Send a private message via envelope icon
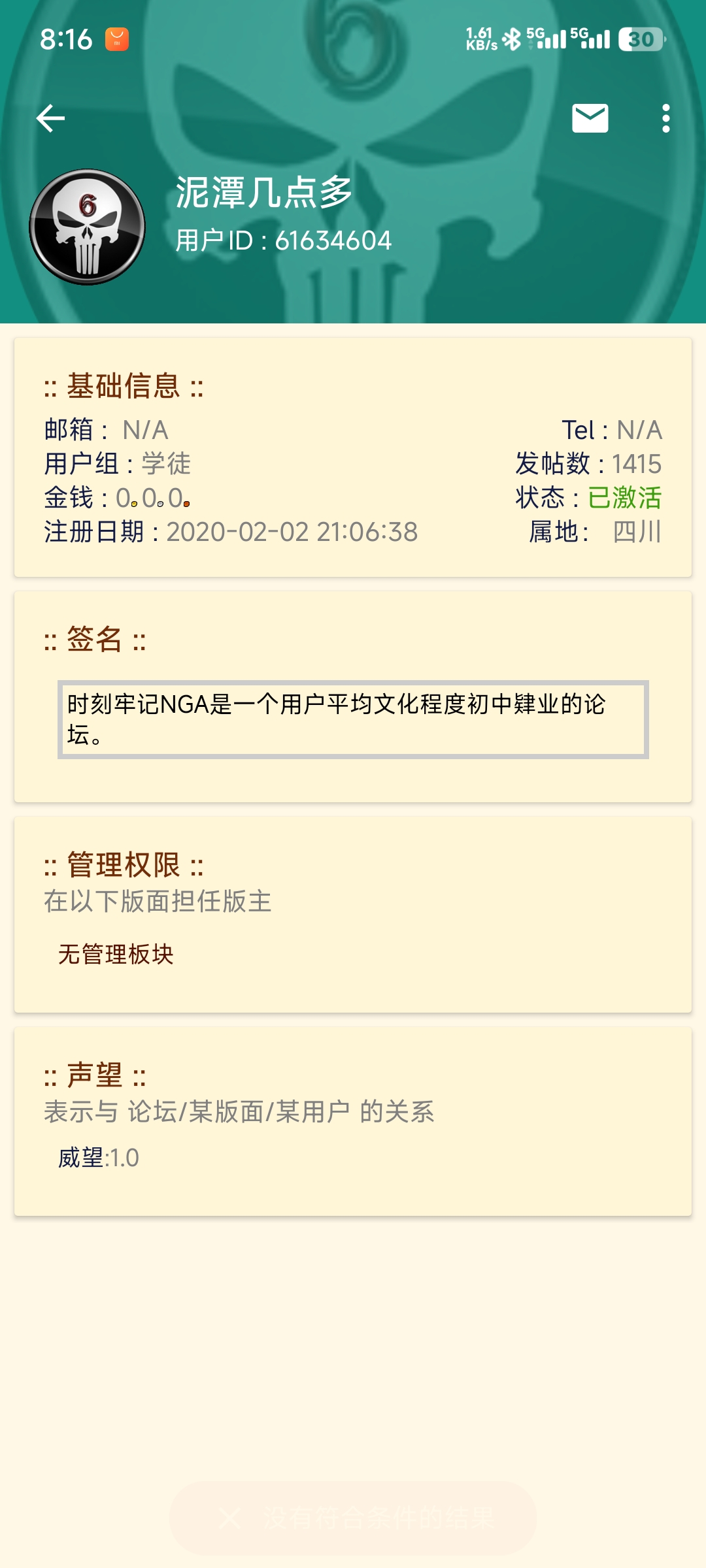Screen dimensions: 706x1568 590,118
